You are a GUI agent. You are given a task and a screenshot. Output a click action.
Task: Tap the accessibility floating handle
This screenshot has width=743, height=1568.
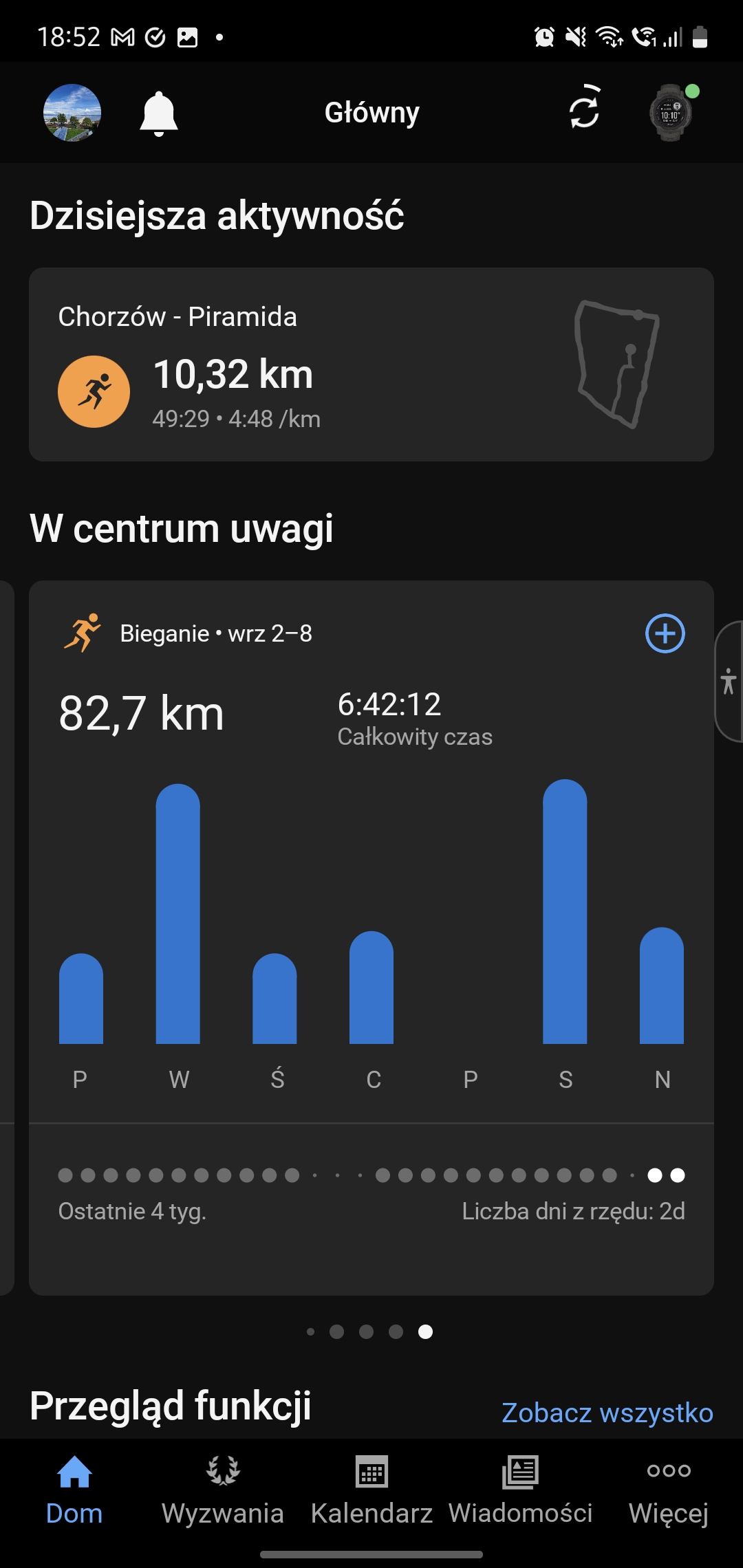point(729,682)
